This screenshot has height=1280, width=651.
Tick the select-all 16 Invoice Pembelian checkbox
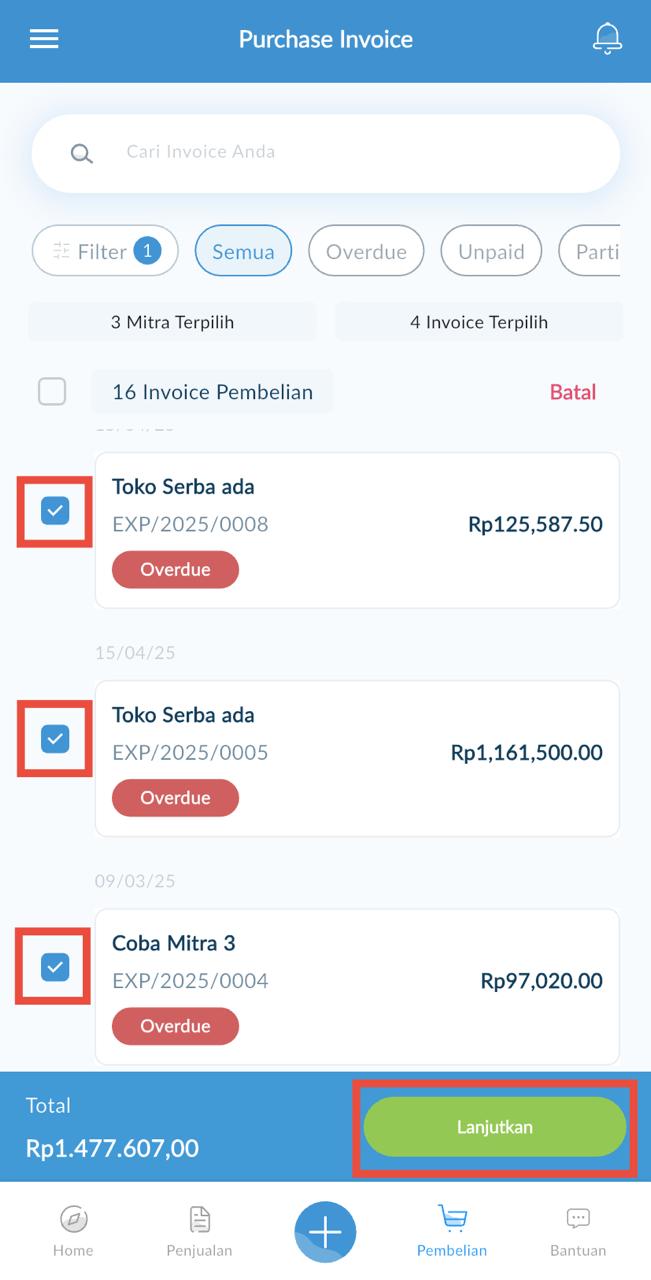click(52, 391)
